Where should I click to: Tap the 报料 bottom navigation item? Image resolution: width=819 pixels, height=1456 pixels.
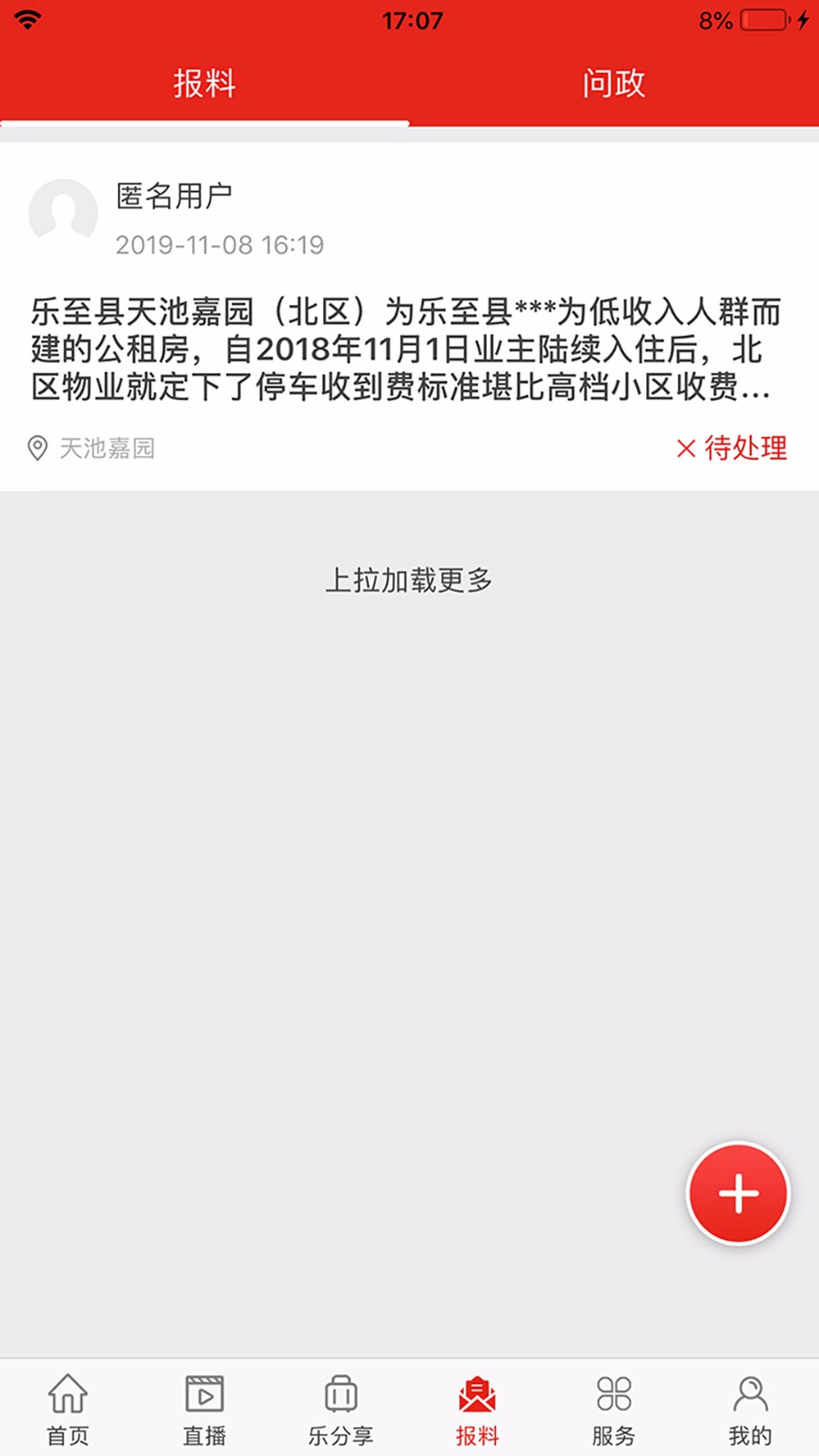coord(478,1410)
